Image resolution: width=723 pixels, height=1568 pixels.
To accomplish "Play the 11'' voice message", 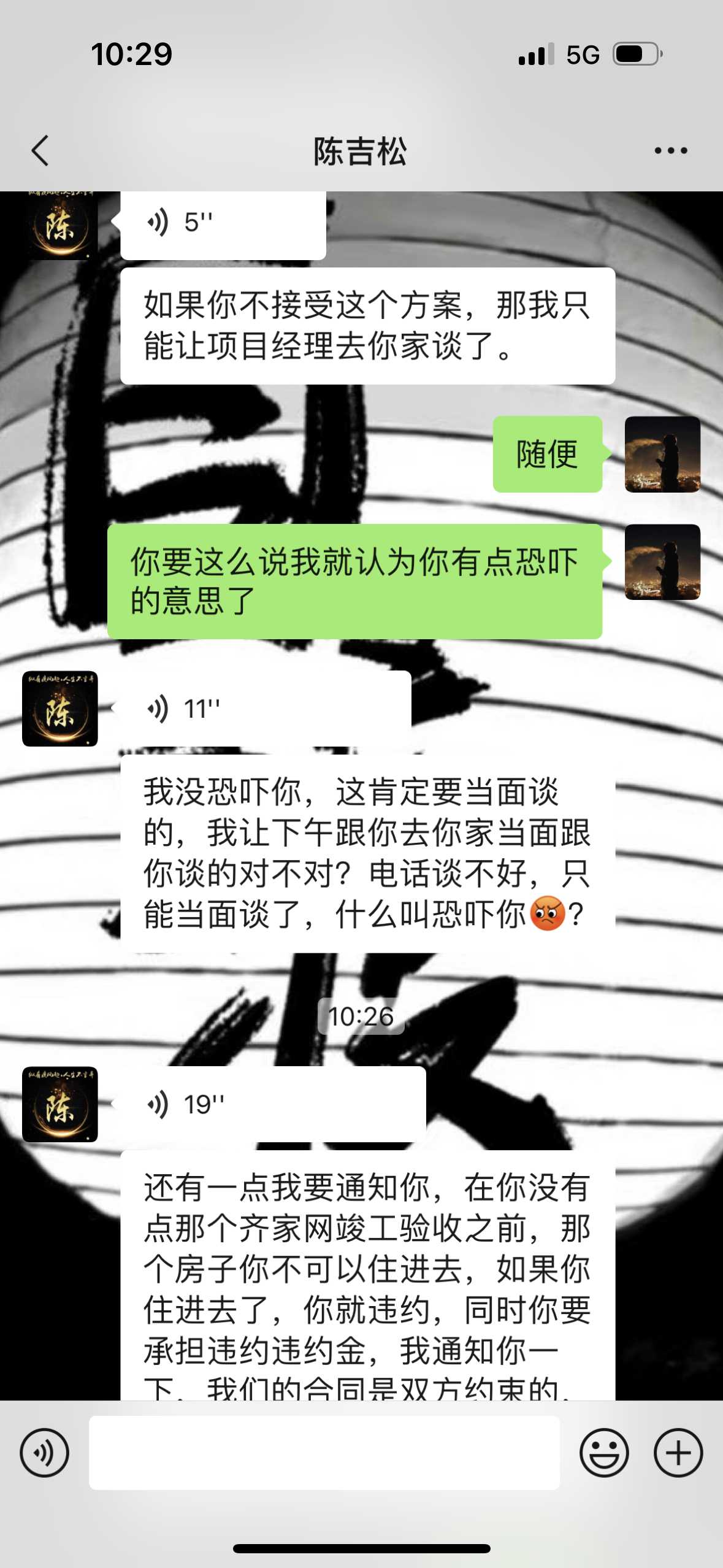I will [x=265, y=709].
